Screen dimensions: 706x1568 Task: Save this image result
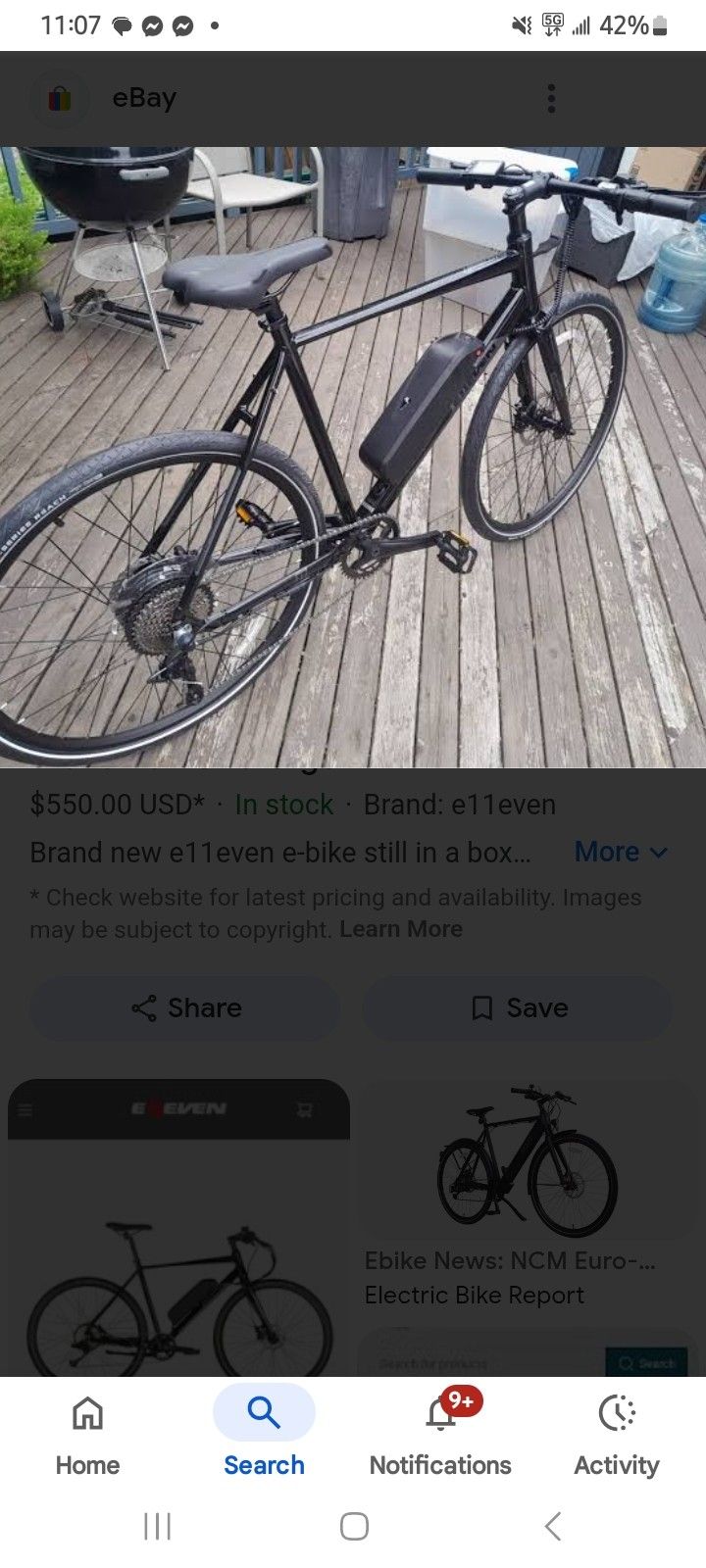click(518, 1007)
